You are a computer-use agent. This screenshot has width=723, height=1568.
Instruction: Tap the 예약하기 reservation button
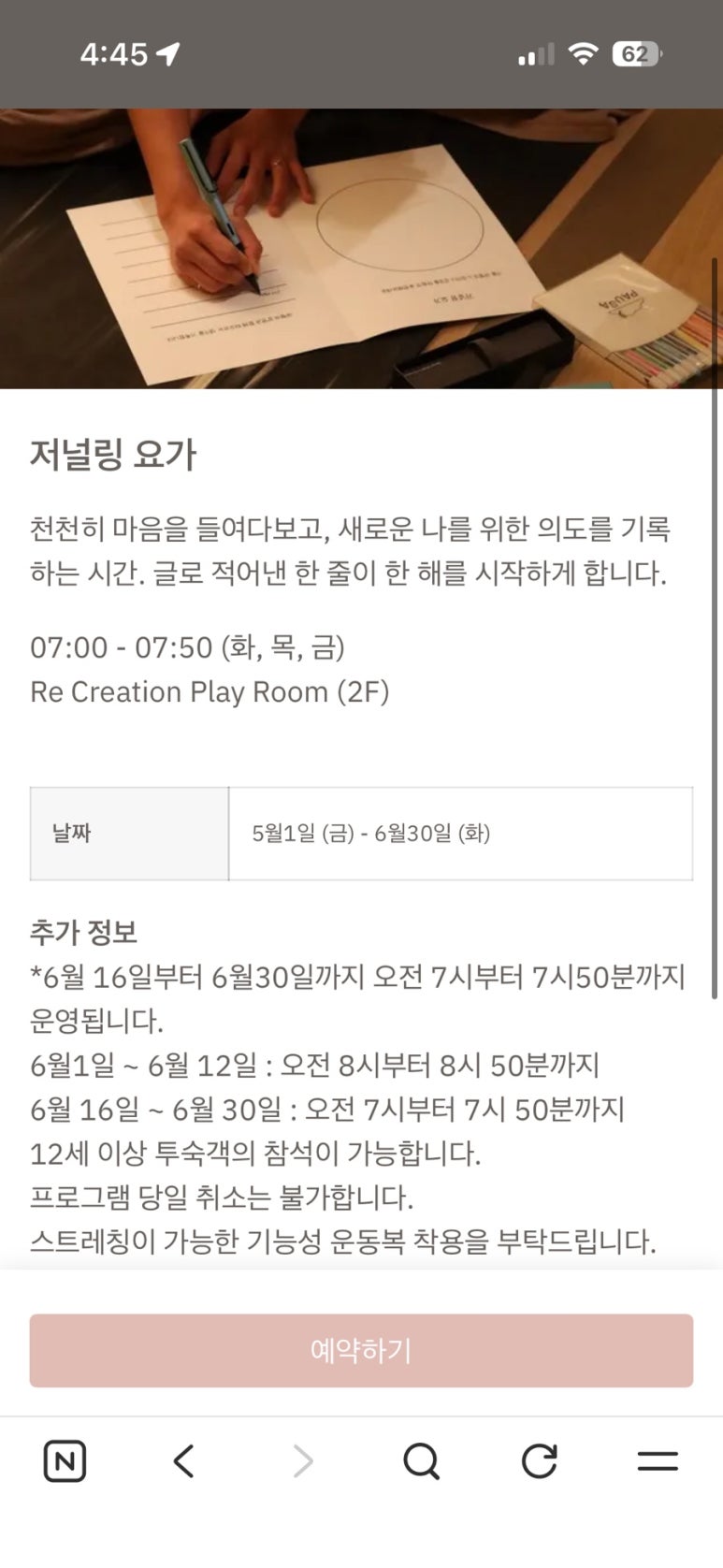(361, 1350)
